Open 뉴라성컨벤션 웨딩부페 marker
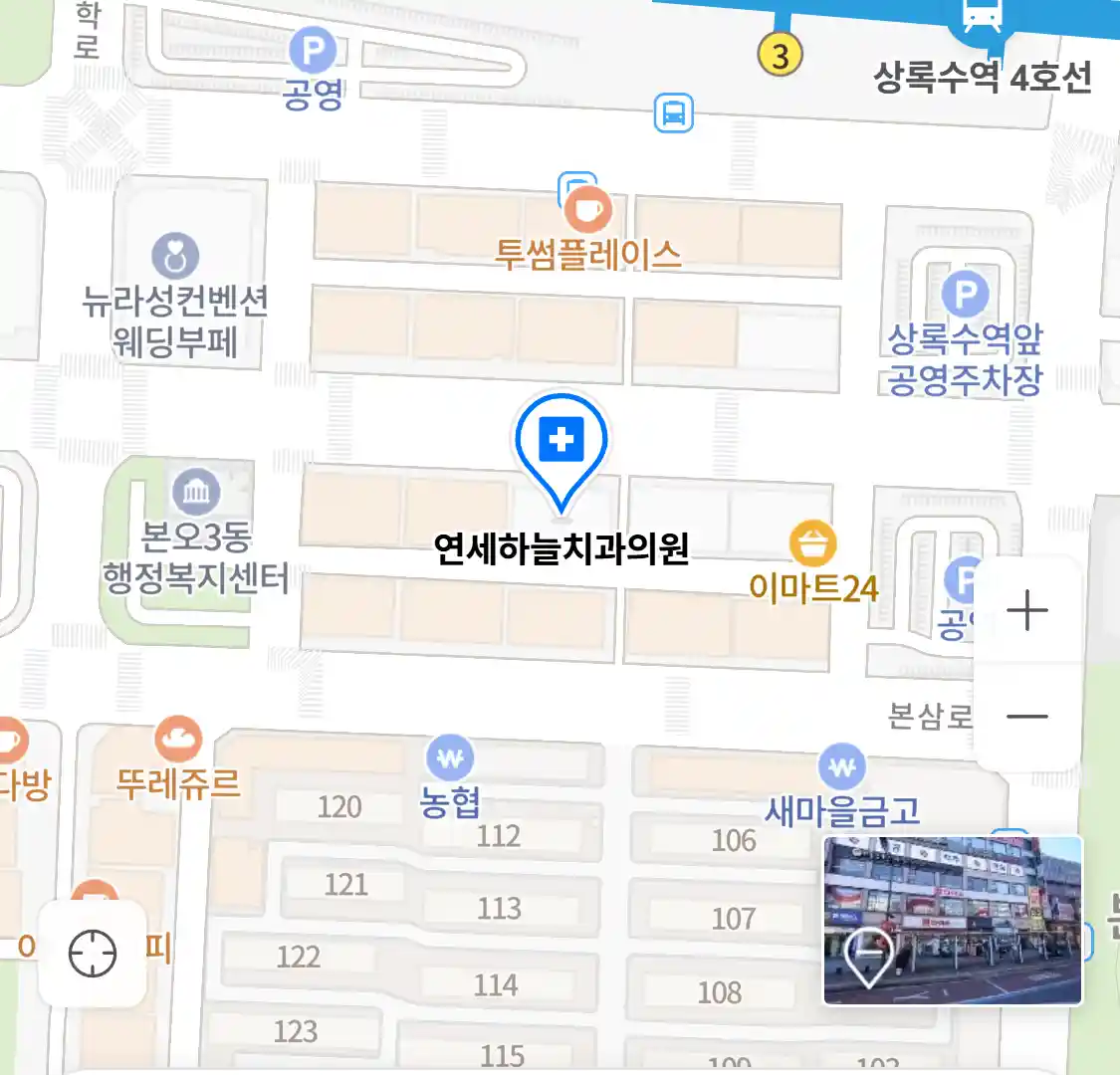The width and height of the screenshot is (1120, 1075). 175,257
